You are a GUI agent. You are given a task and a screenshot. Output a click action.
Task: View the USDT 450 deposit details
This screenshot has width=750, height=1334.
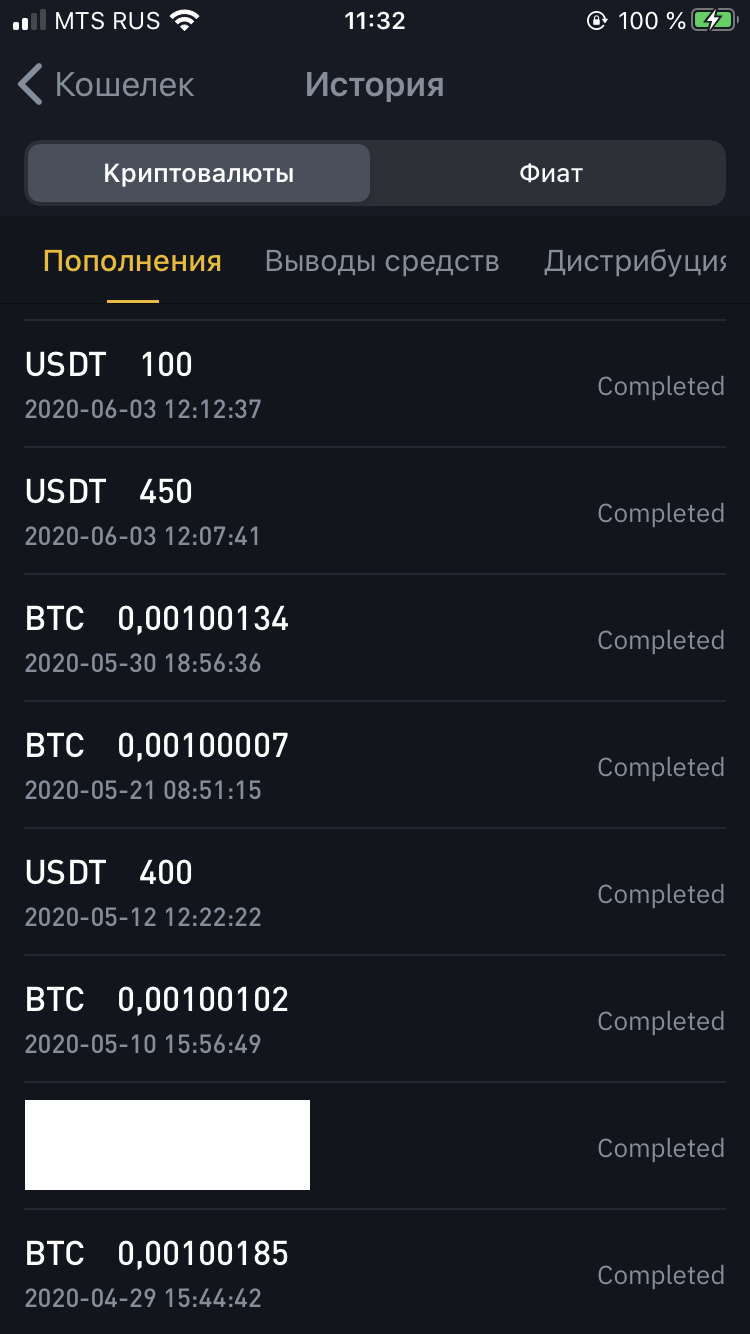(x=374, y=512)
